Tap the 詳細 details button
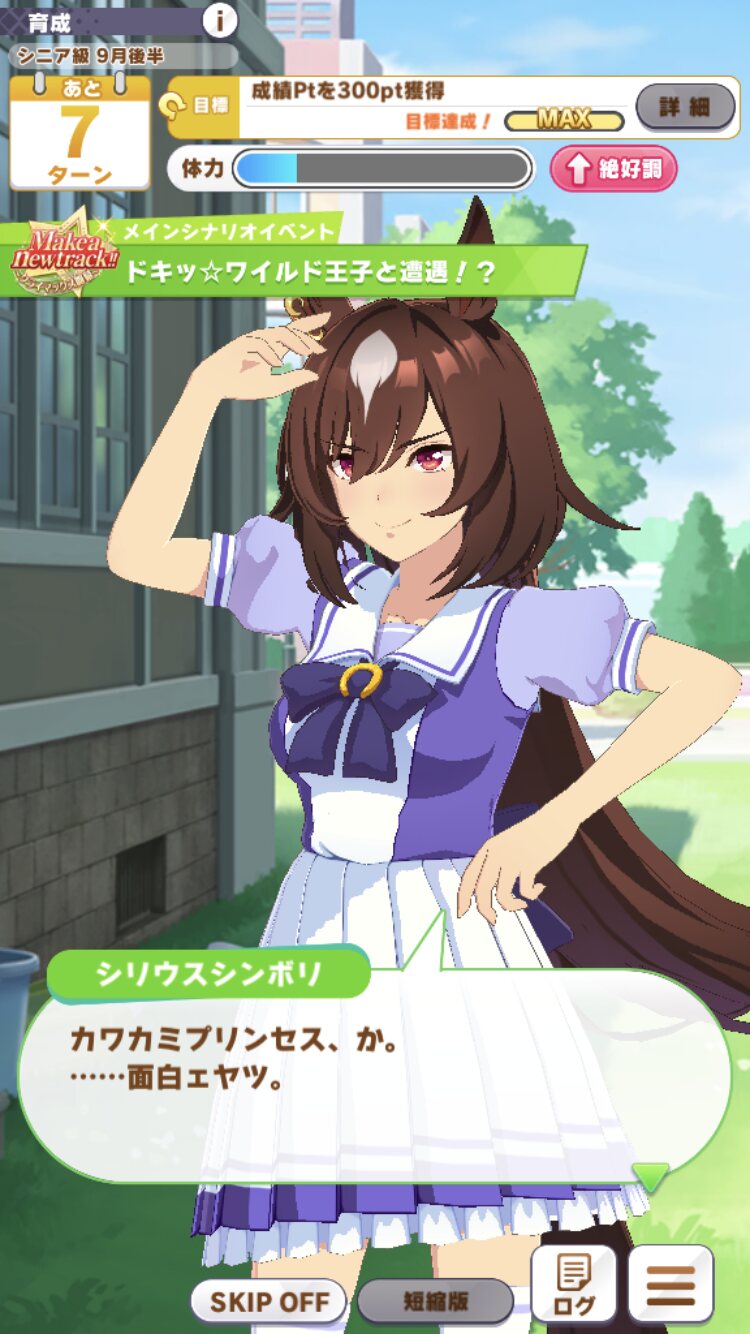This screenshot has height=1334, width=750. tap(685, 107)
